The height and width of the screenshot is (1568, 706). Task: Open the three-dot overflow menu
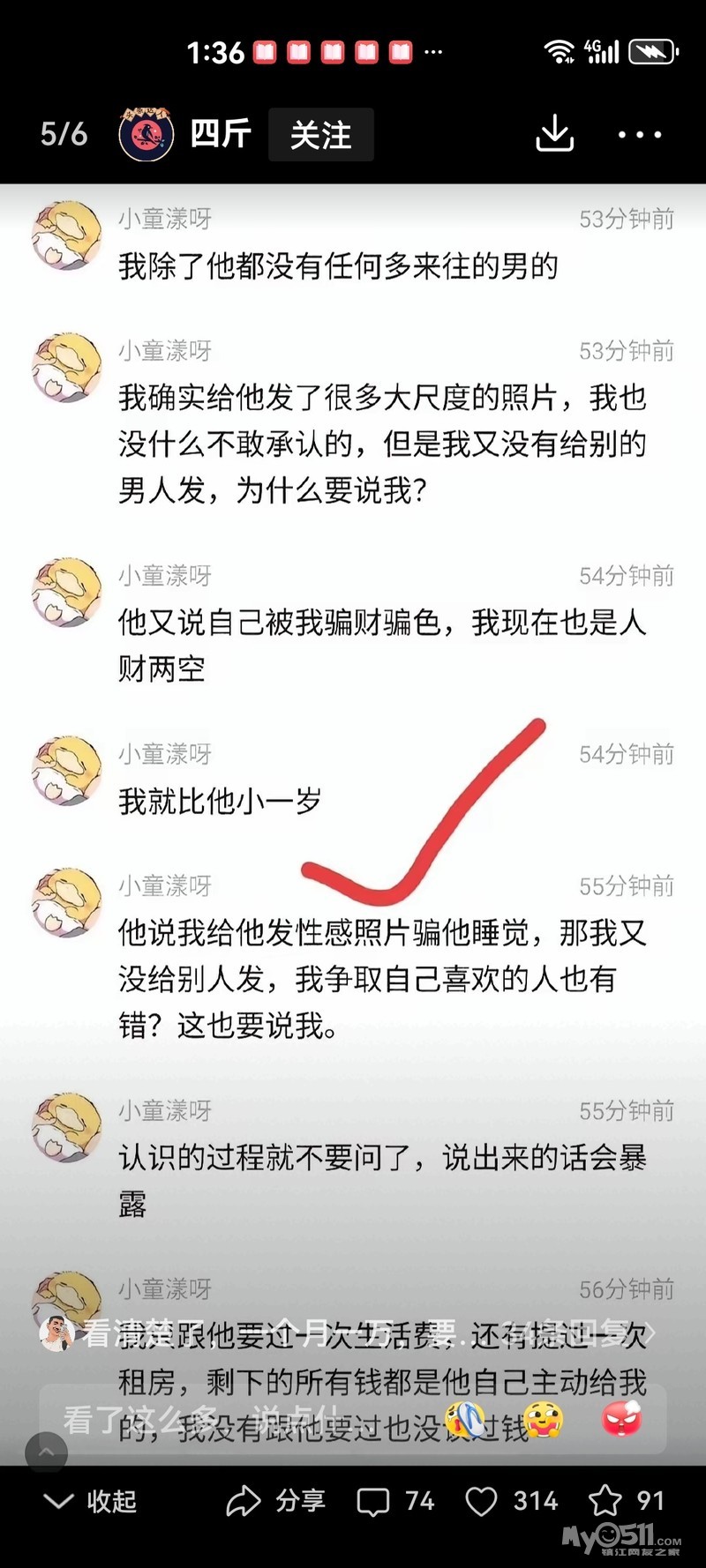(x=640, y=135)
